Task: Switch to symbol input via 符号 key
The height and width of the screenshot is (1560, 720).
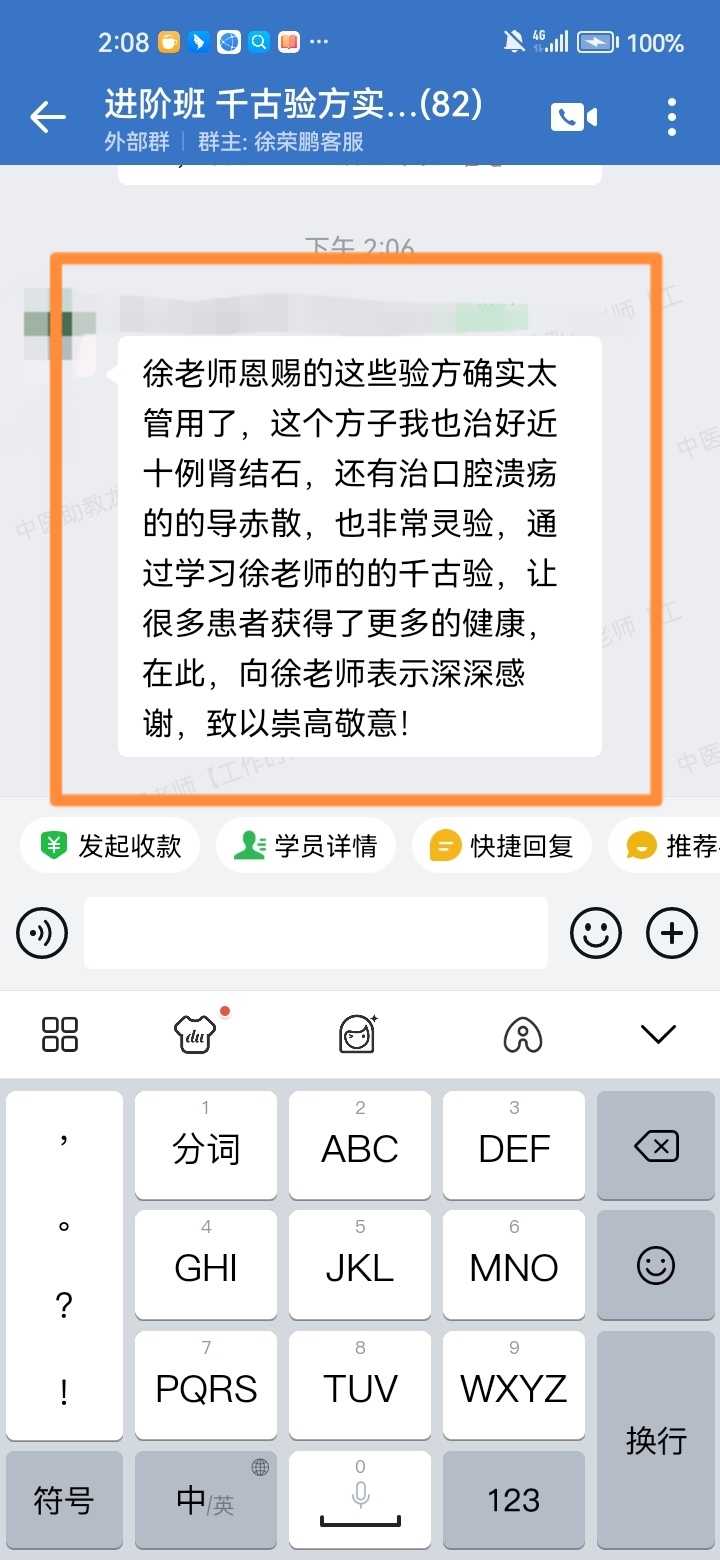Action: pyautogui.click(x=64, y=1500)
